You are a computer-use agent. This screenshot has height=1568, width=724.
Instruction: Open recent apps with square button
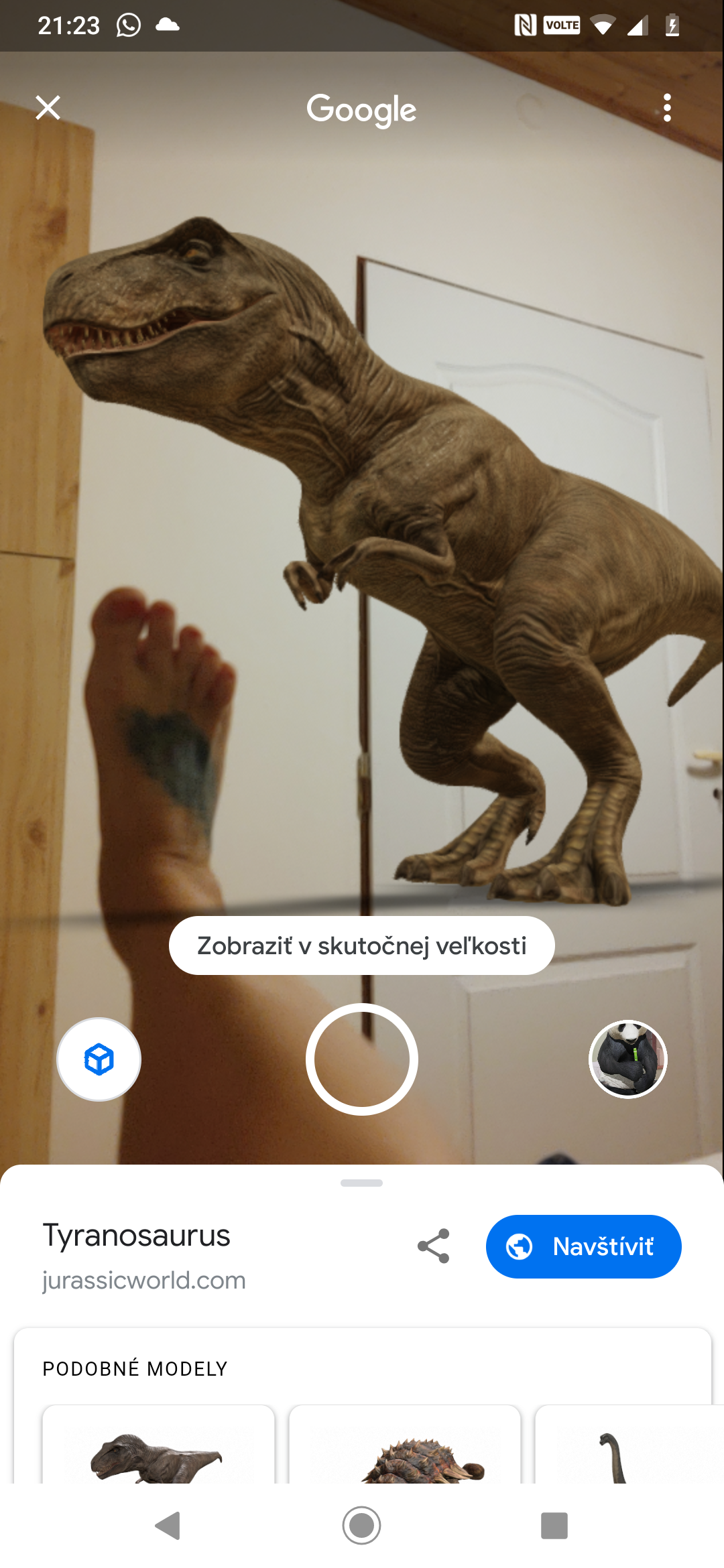[554, 1526]
